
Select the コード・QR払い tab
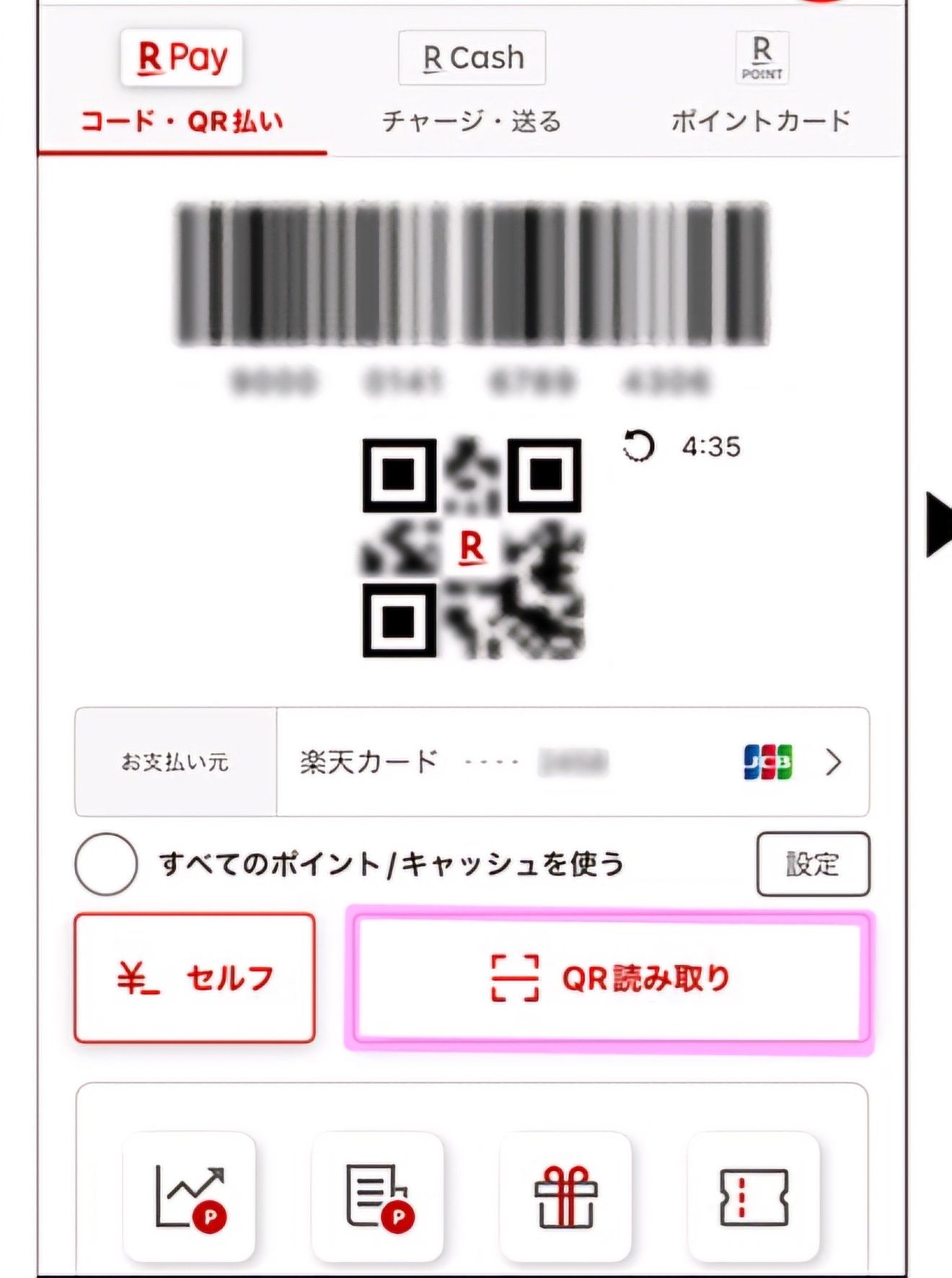pos(182,87)
